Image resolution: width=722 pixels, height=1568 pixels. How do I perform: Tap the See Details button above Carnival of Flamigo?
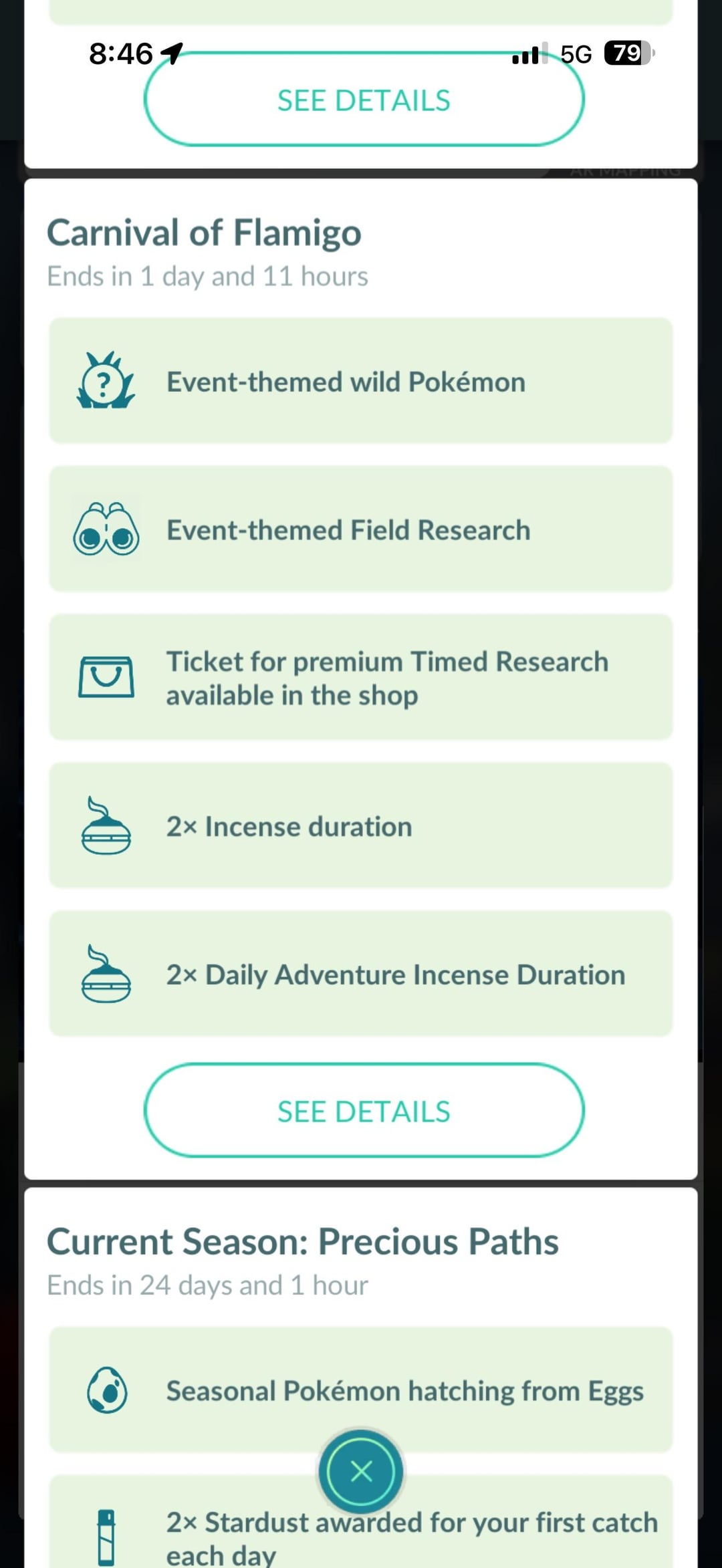[364, 100]
